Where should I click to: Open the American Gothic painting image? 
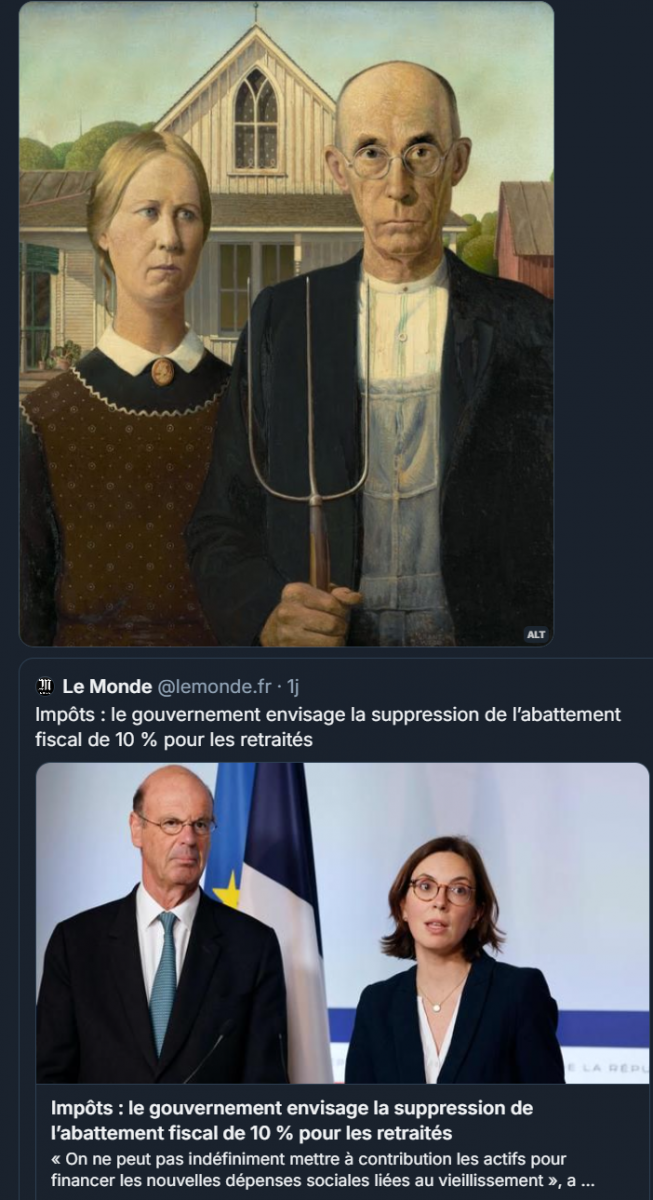(x=286, y=320)
